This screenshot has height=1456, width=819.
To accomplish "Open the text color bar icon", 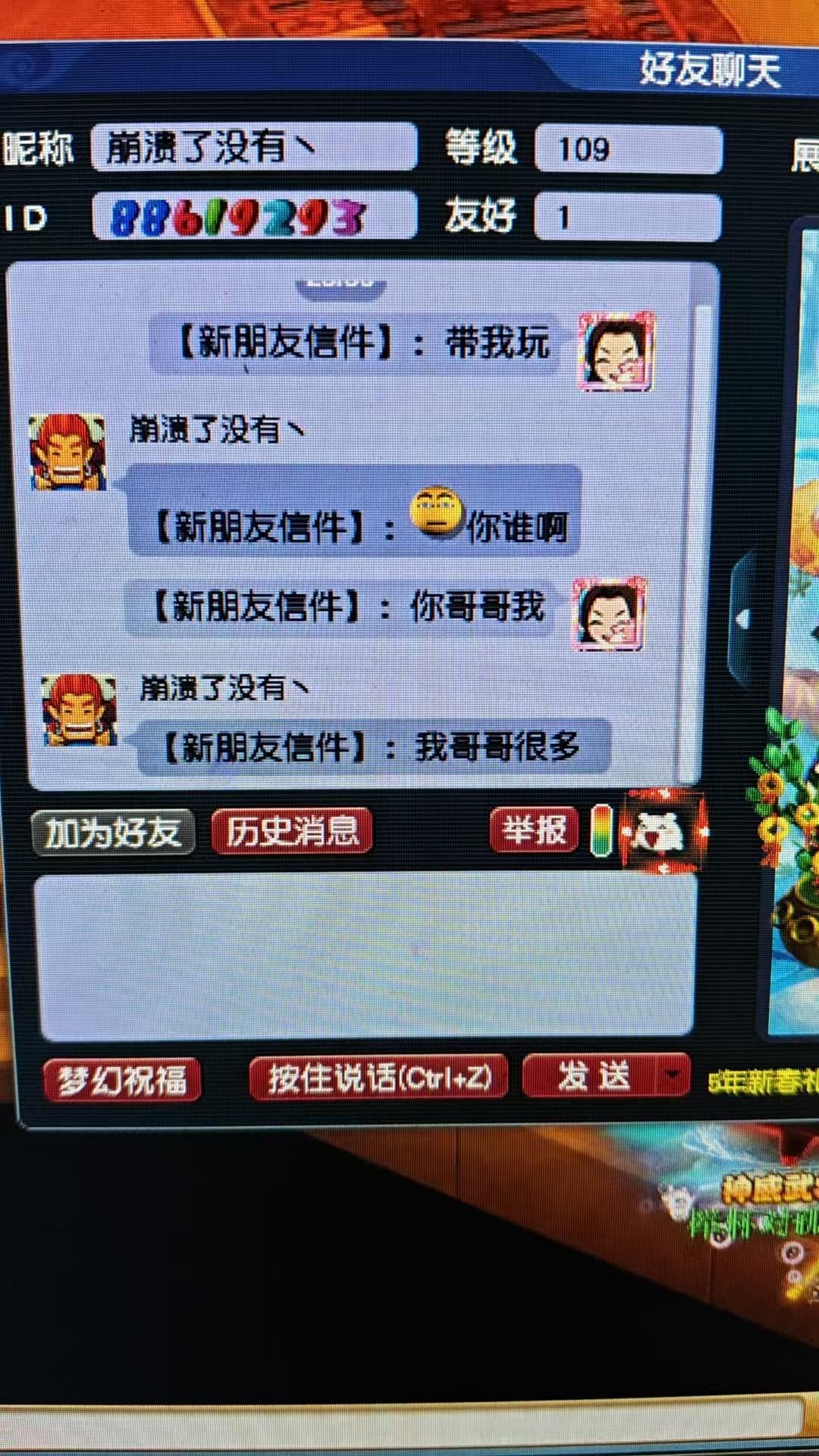I will (x=601, y=831).
